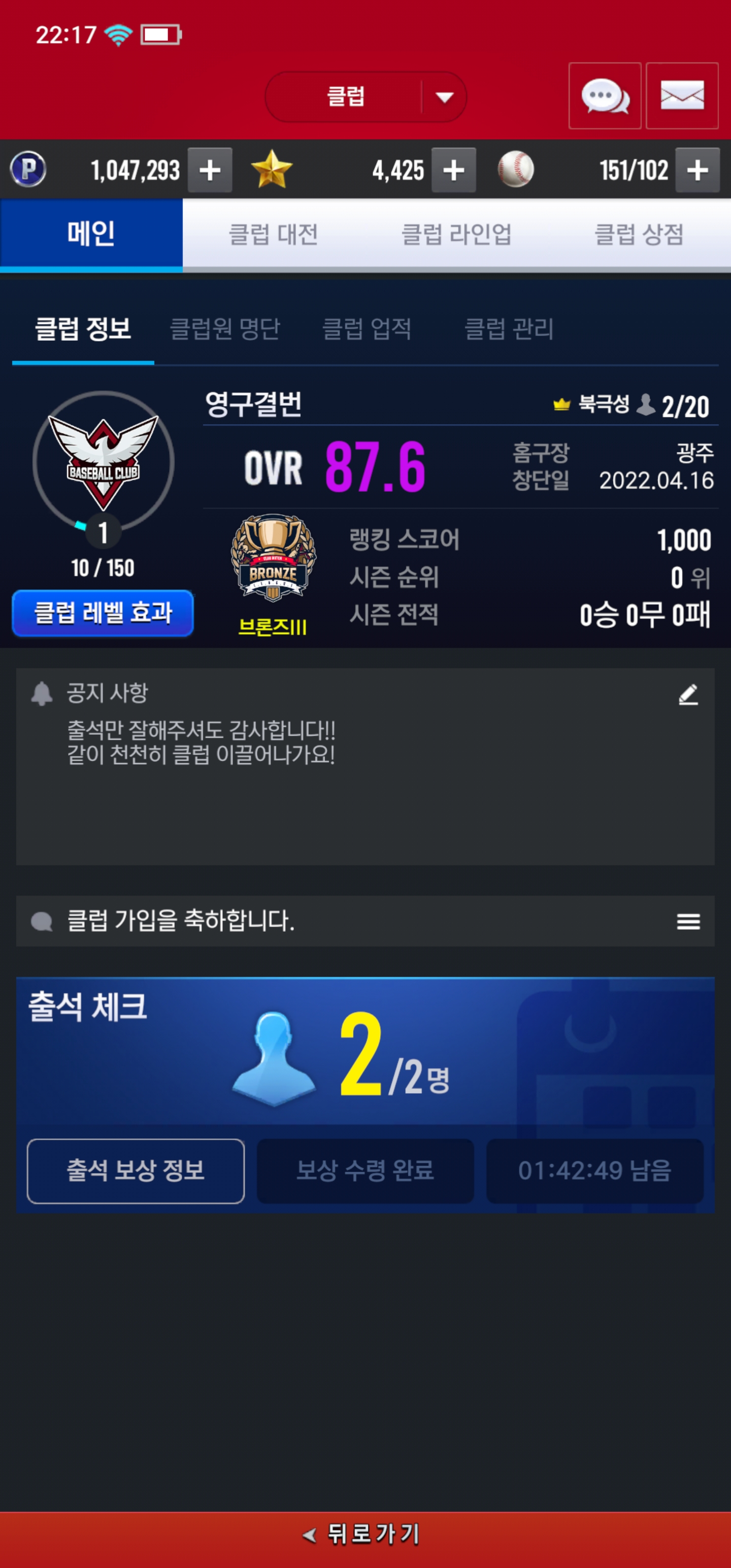The image size is (731, 1568).
Task: Open the 클럽 dropdown selector
Action: pos(365,97)
